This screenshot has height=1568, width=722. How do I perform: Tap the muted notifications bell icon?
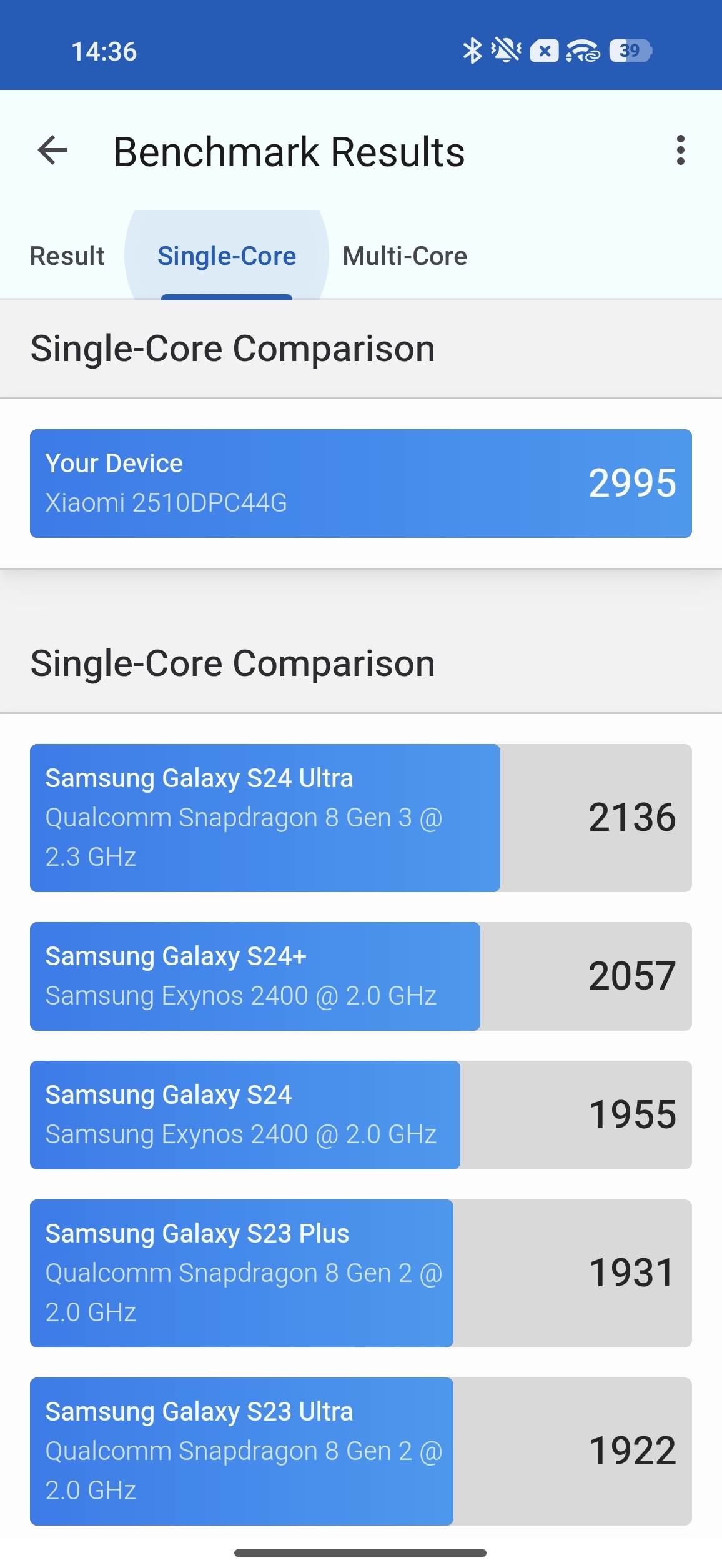click(x=507, y=51)
